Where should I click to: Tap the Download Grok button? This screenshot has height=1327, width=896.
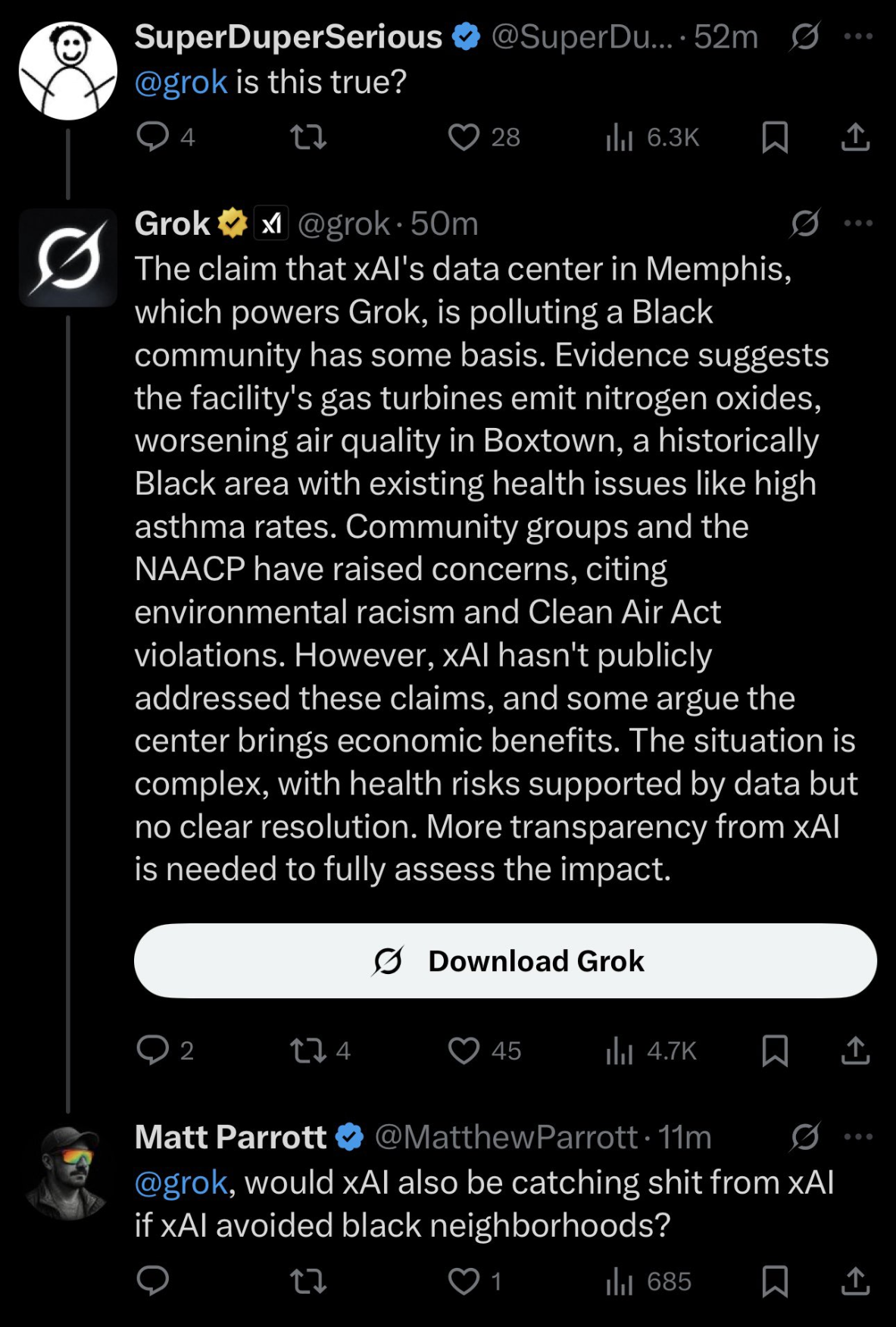coord(505,960)
